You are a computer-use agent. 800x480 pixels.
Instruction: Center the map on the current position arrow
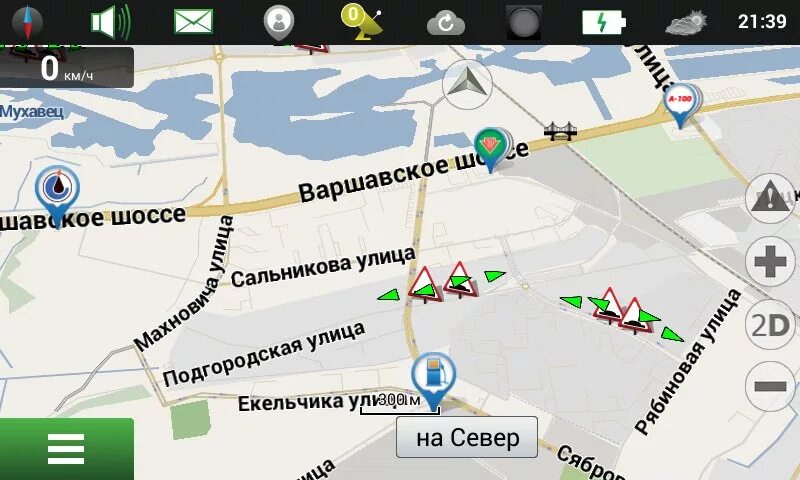tap(464, 85)
